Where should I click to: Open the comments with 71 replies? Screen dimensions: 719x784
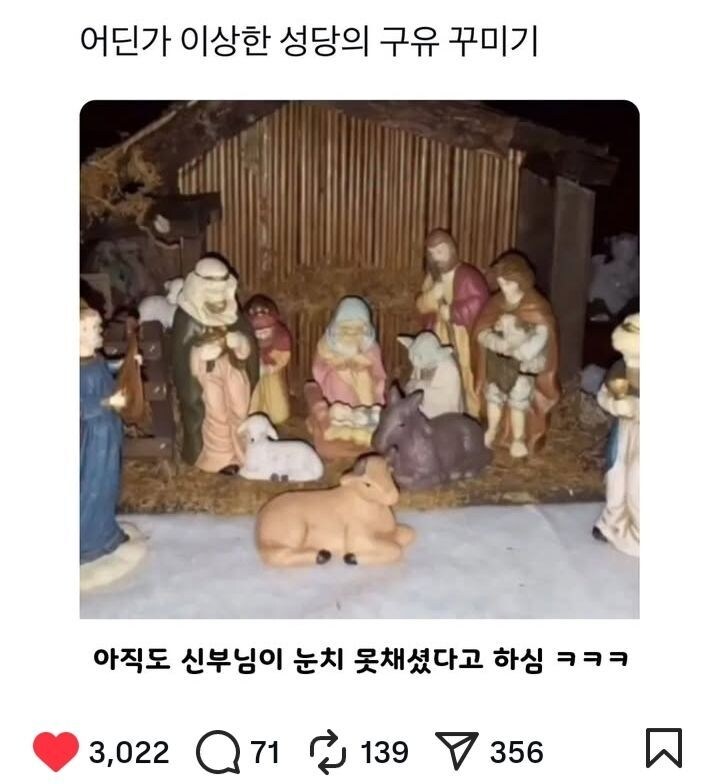click(x=215, y=751)
